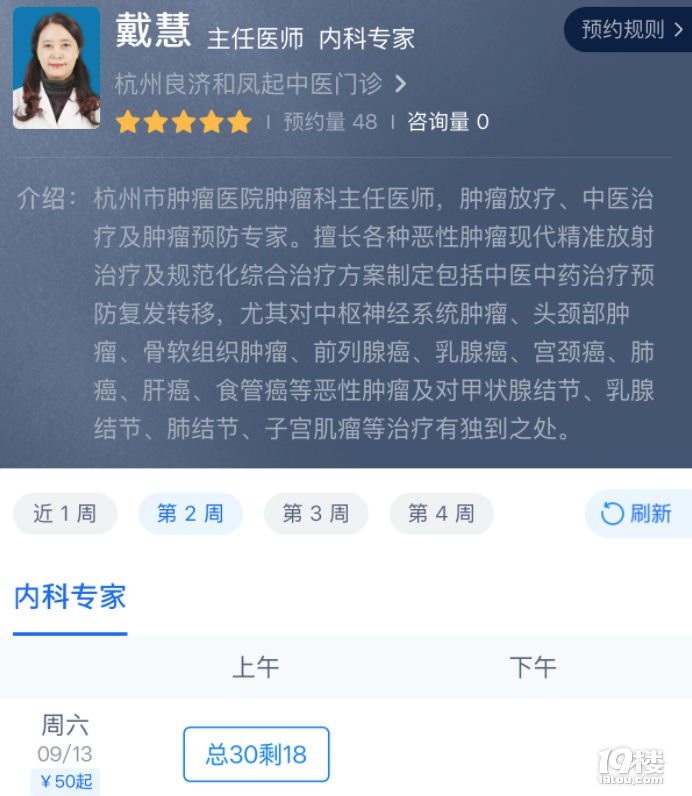Switch to 第3周 schedule
Image resolution: width=692 pixels, height=796 pixels.
pos(316,514)
